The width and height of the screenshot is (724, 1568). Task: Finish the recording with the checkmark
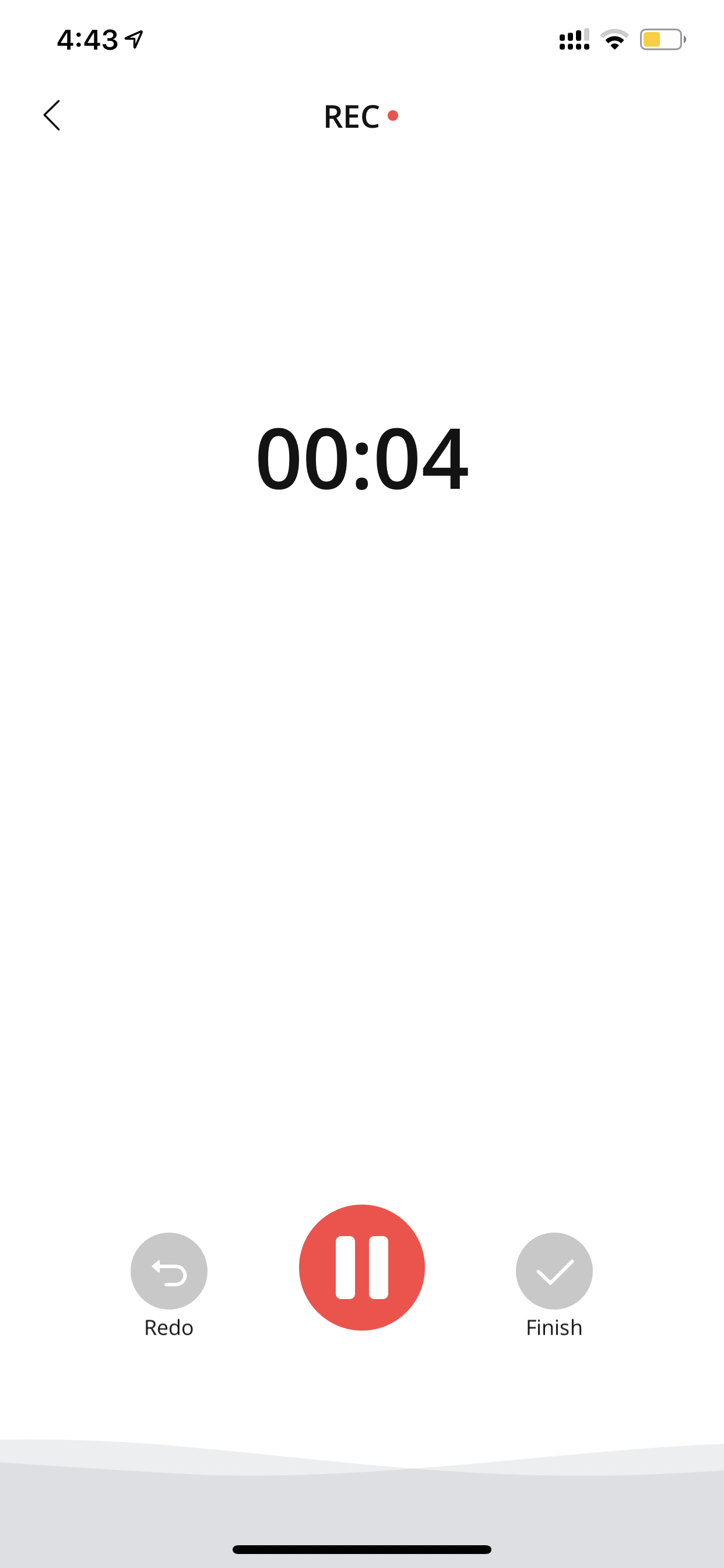554,1271
